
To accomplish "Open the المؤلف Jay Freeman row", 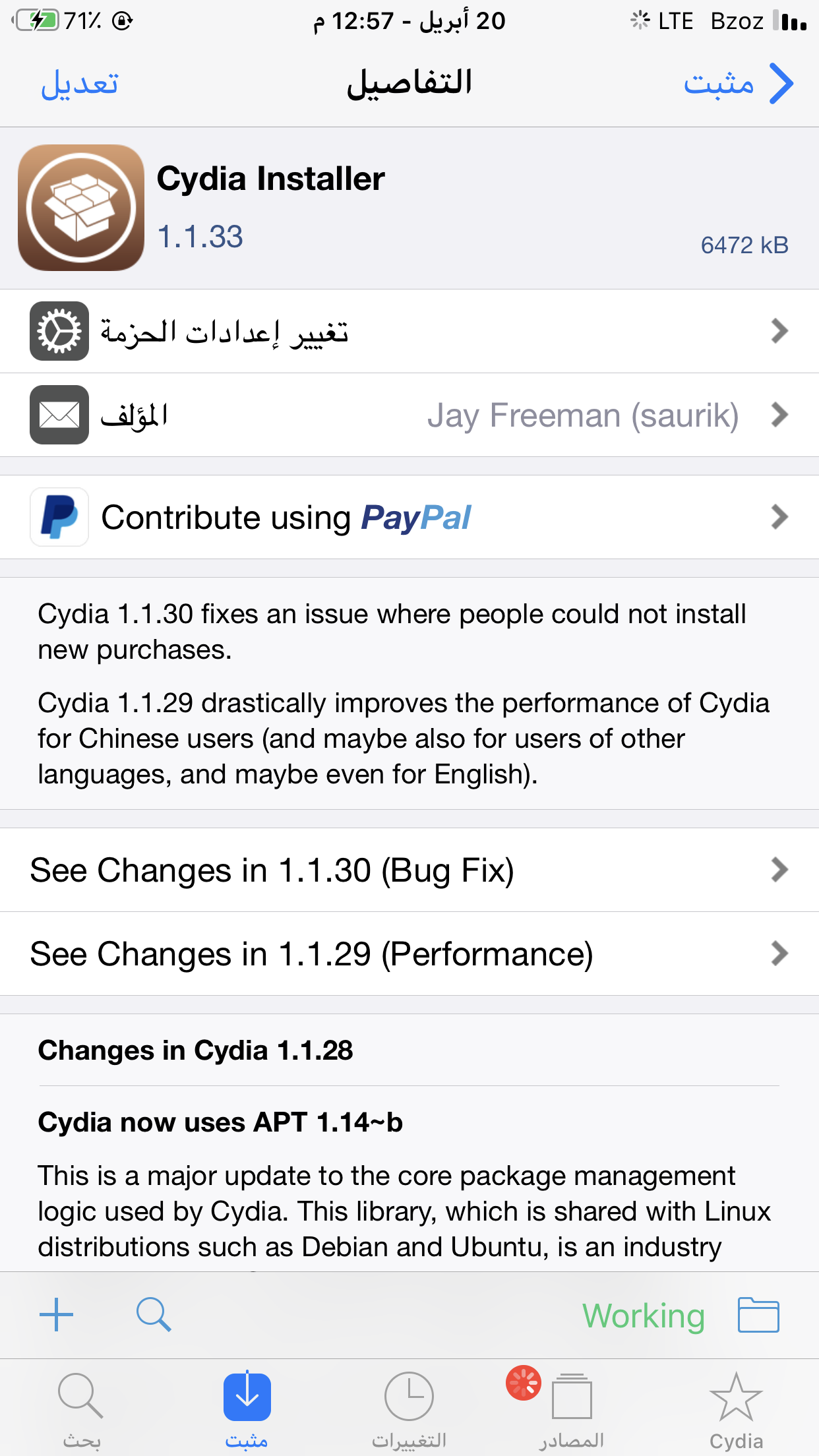I will coord(409,415).
